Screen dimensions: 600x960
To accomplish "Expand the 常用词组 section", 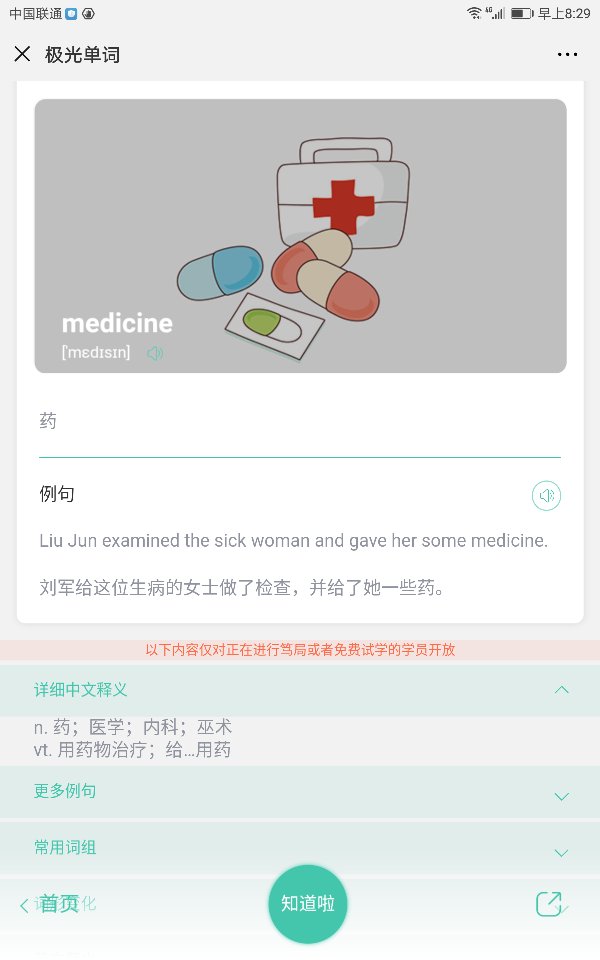I will coord(561,852).
